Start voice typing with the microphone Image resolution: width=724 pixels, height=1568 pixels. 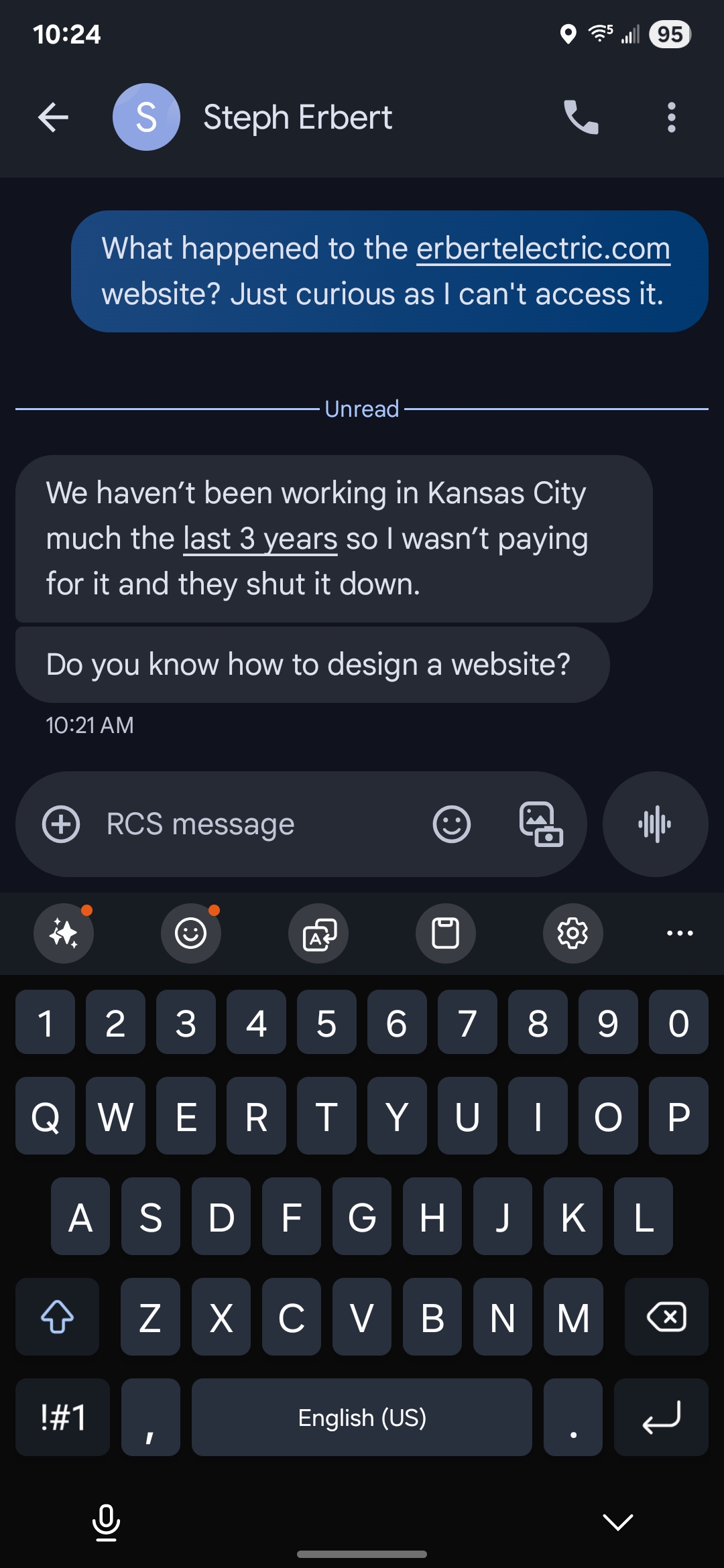click(106, 1522)
